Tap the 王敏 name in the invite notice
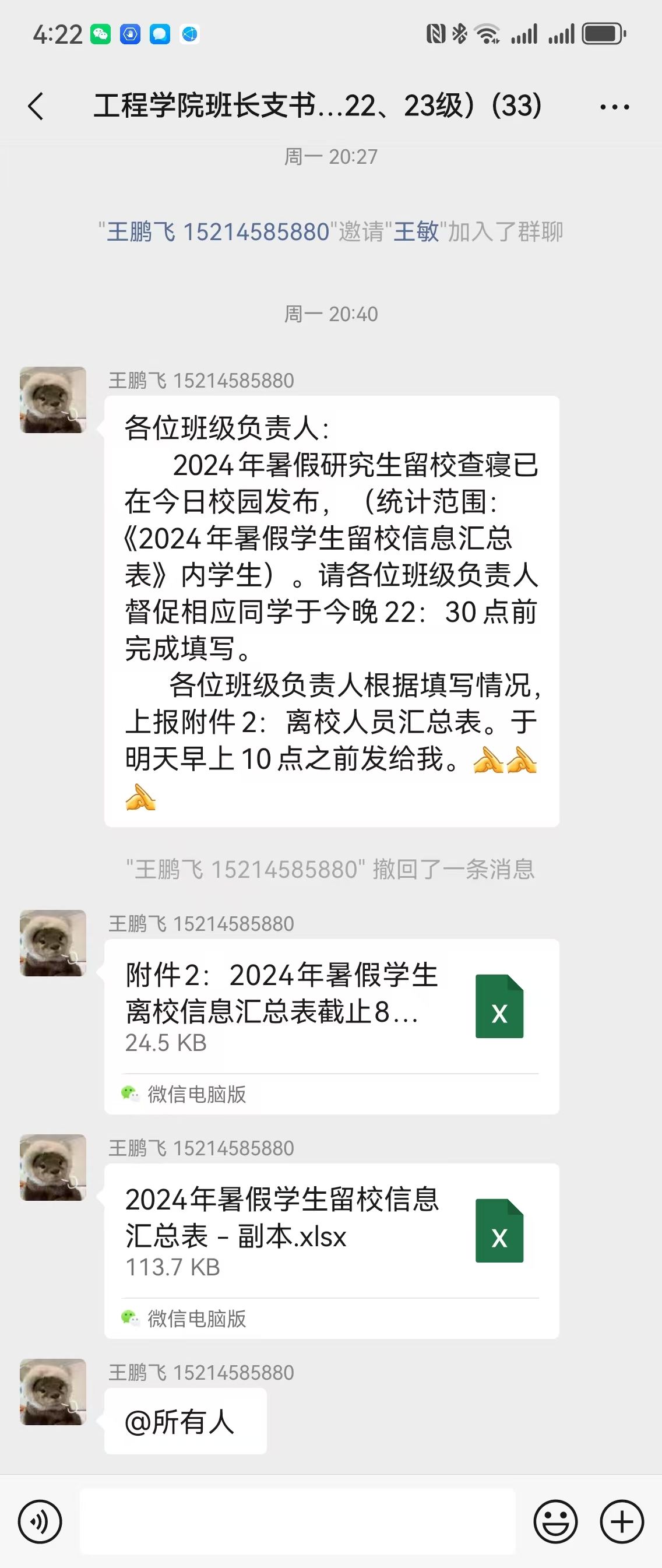 [x=416, y=232]
